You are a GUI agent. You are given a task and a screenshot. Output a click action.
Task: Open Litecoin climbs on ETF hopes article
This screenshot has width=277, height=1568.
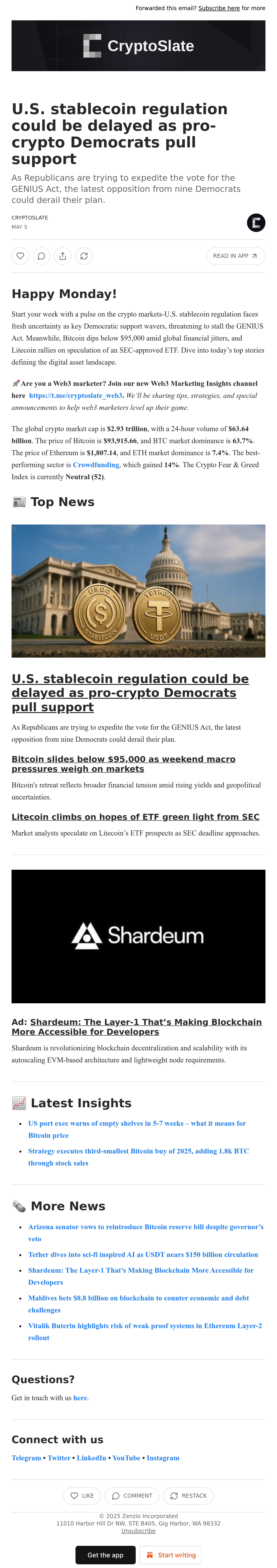[x=135, y=817]
